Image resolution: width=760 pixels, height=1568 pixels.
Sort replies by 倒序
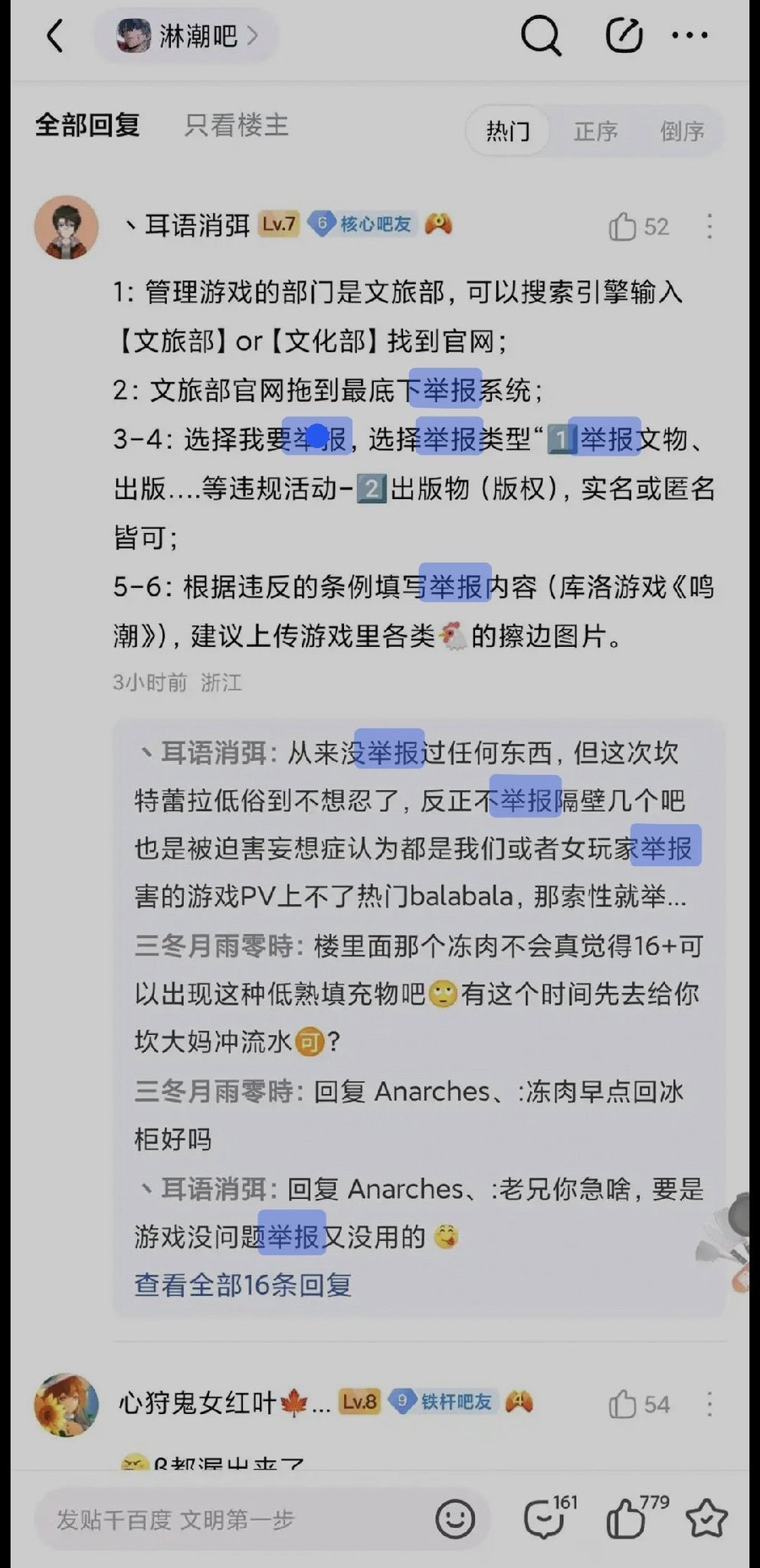click(x=682, y=131)
